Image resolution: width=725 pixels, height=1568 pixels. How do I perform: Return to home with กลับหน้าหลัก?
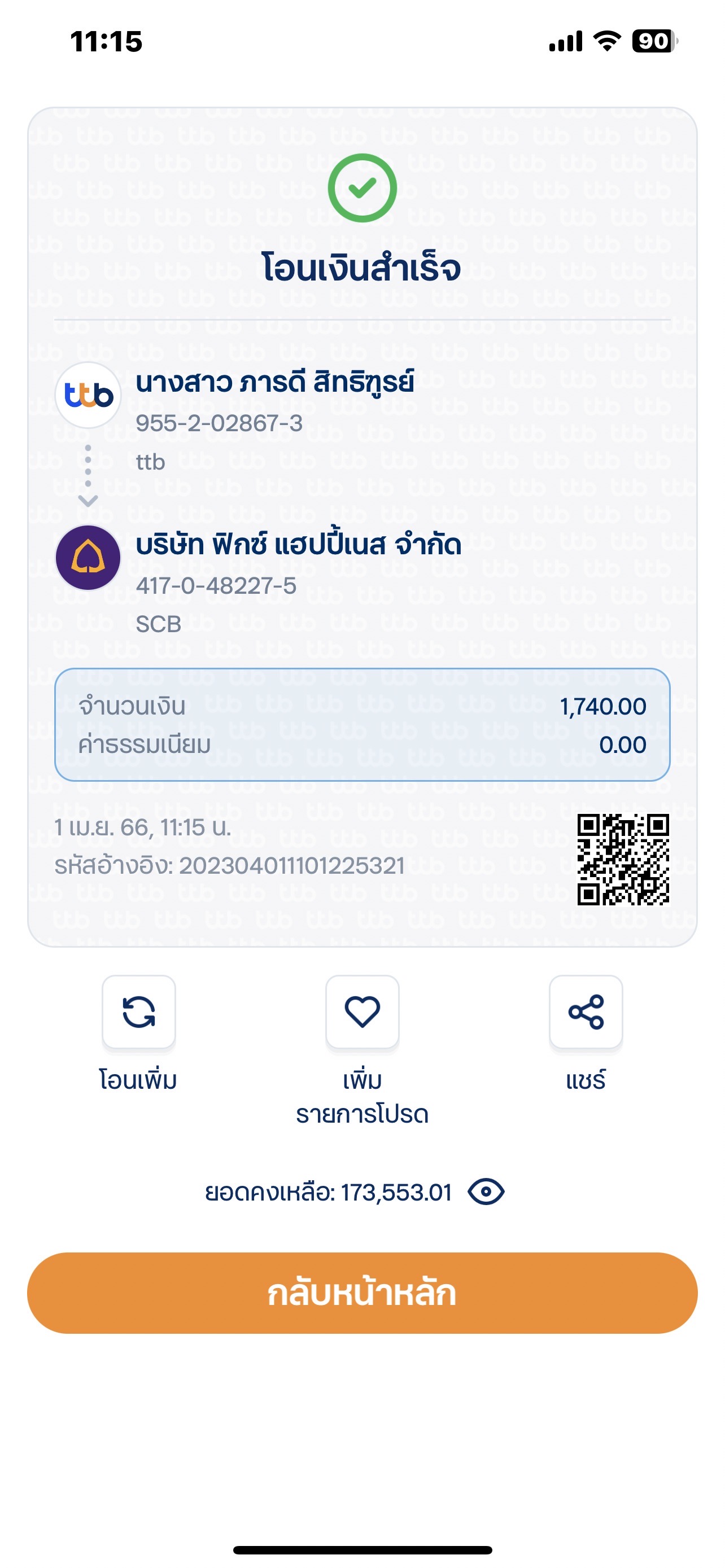362,1293
